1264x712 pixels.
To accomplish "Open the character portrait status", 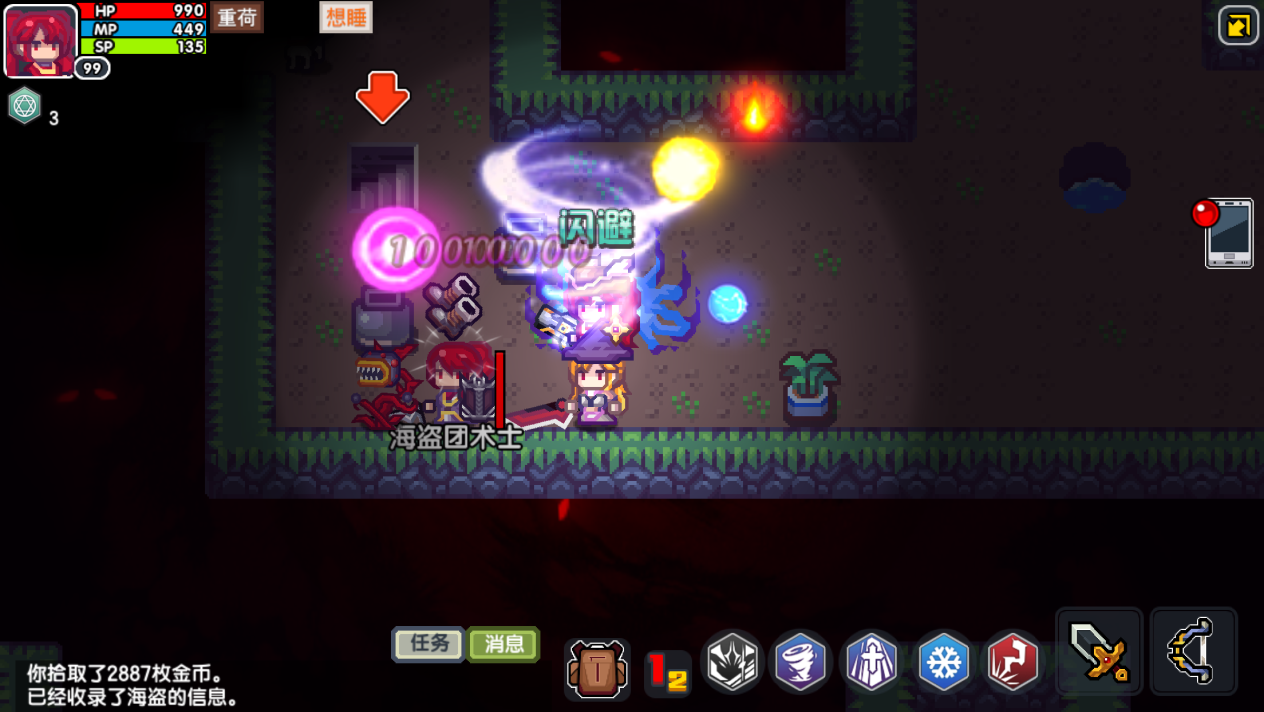I will pos(42,41).
